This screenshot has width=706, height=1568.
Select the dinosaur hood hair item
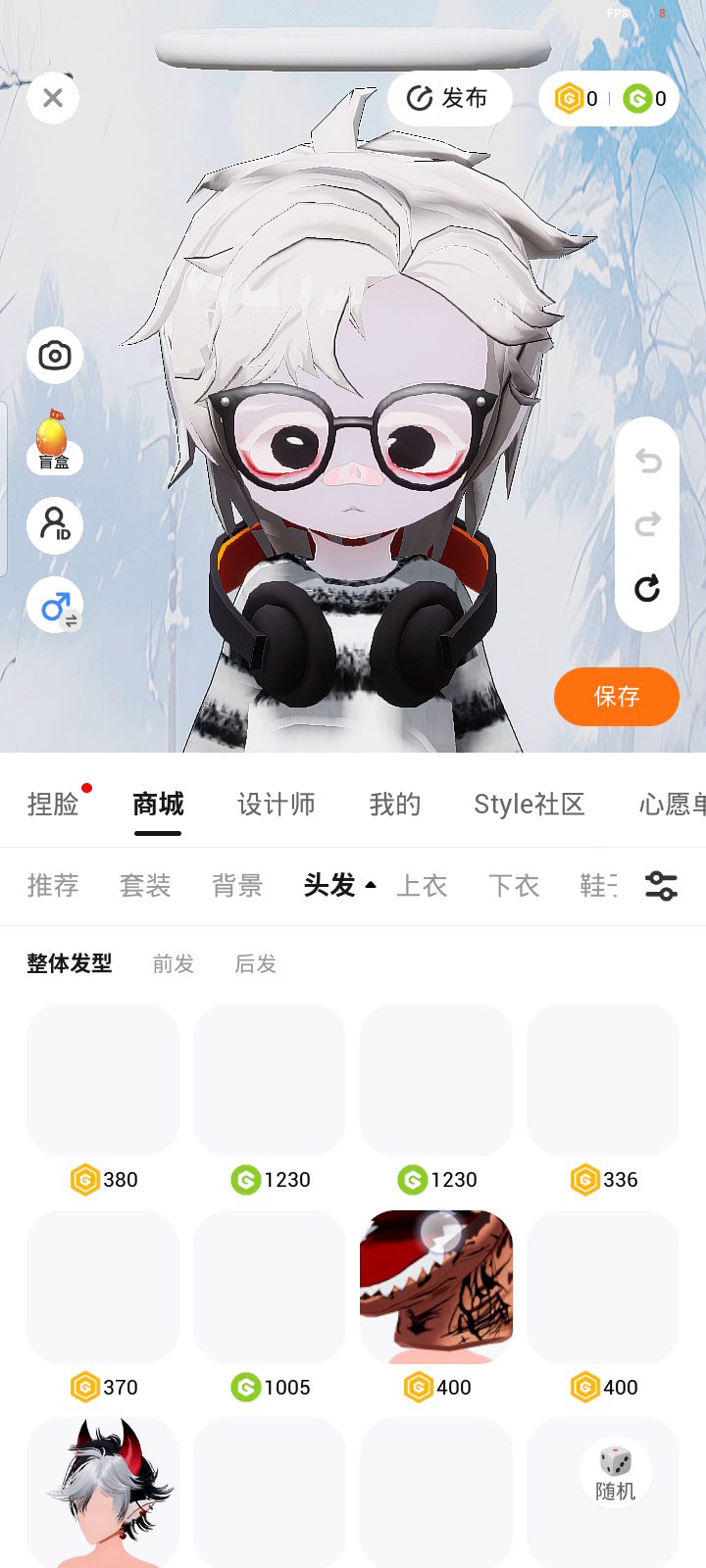(436, 1287)
